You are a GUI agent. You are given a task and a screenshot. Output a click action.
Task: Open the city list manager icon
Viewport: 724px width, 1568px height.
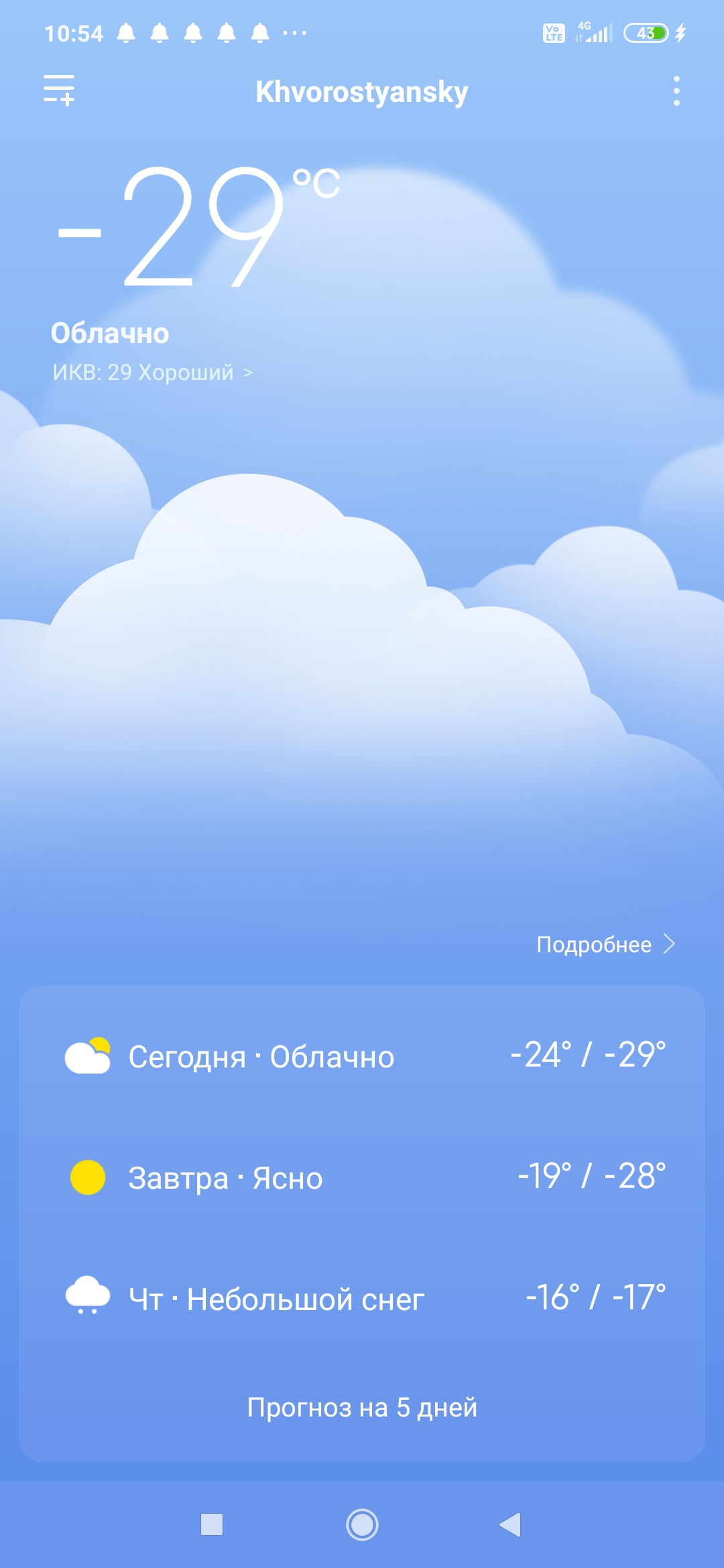click(59, 92)
